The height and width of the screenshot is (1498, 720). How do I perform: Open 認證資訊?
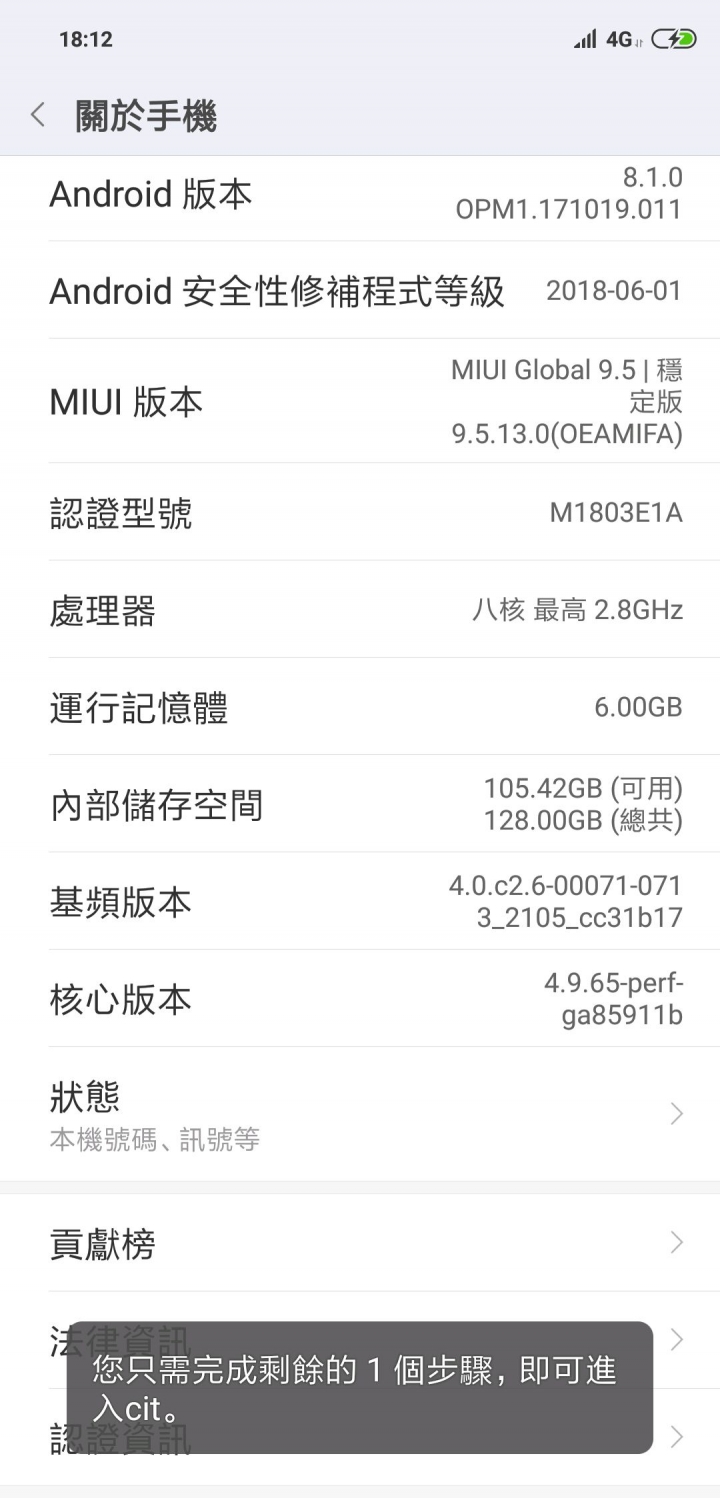pos(676,1437)
